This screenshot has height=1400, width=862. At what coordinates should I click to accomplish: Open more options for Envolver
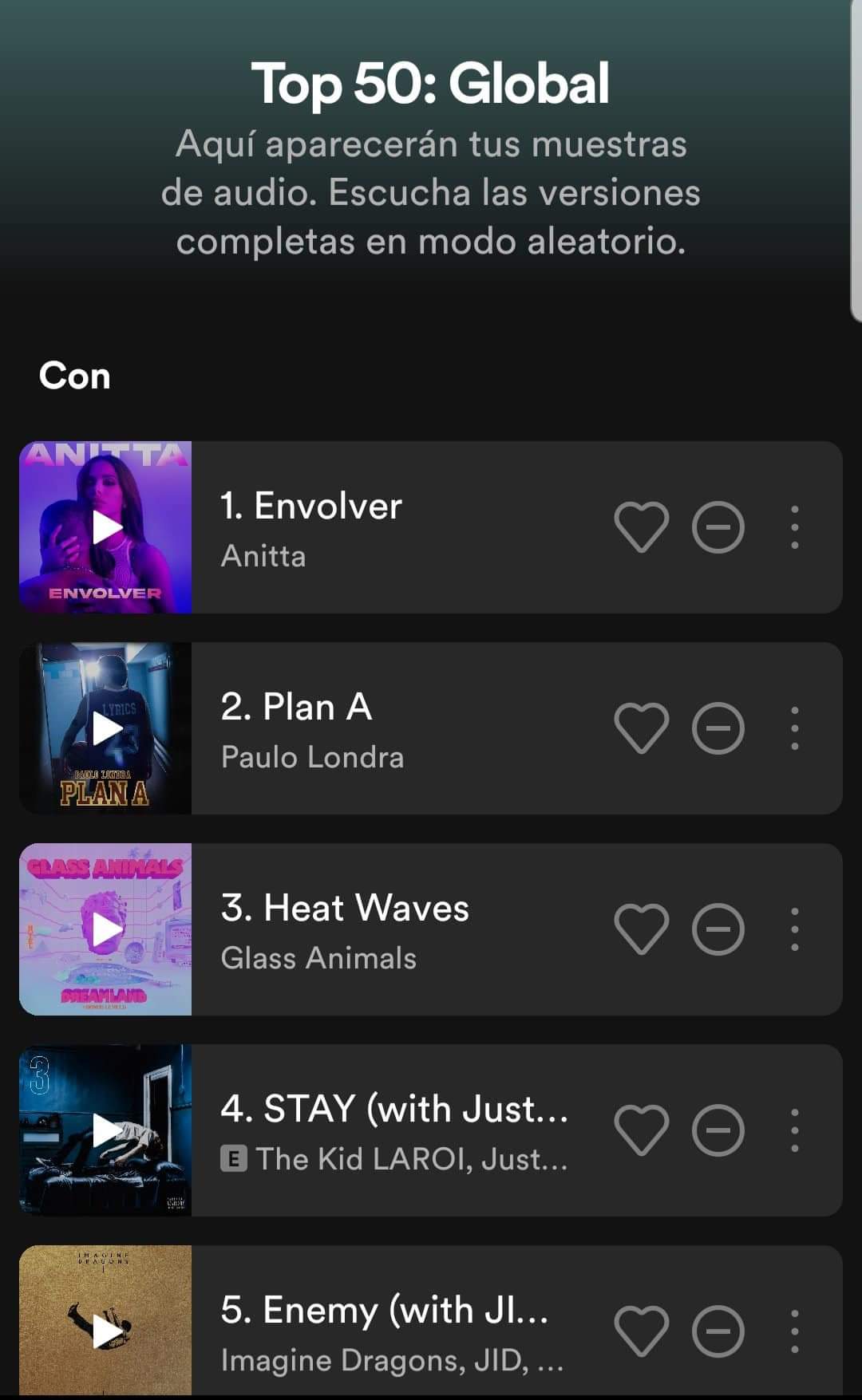pyautogui.click(x=794, y=527)
